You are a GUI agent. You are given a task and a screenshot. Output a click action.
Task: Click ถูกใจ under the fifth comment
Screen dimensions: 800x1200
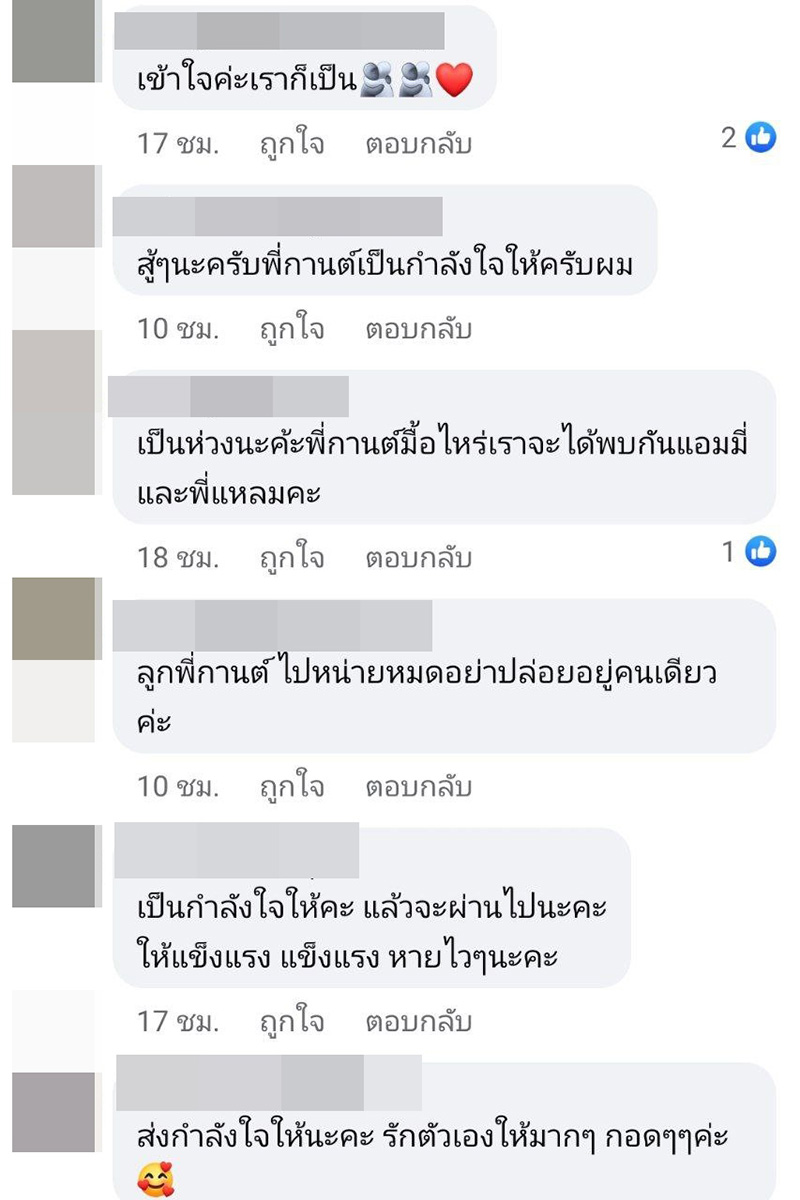[x=291, y=1022]
